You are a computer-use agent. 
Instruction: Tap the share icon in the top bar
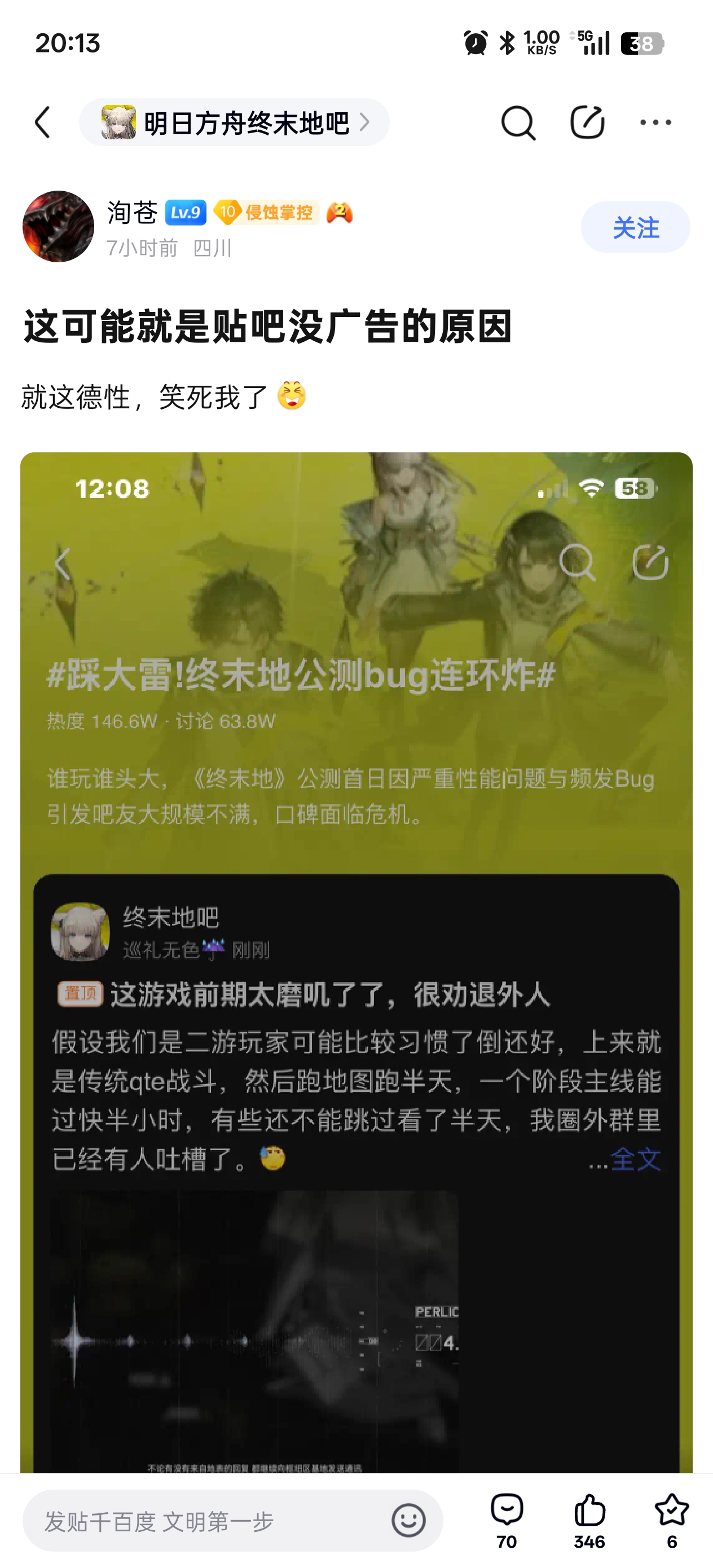[x=587, y=122]
